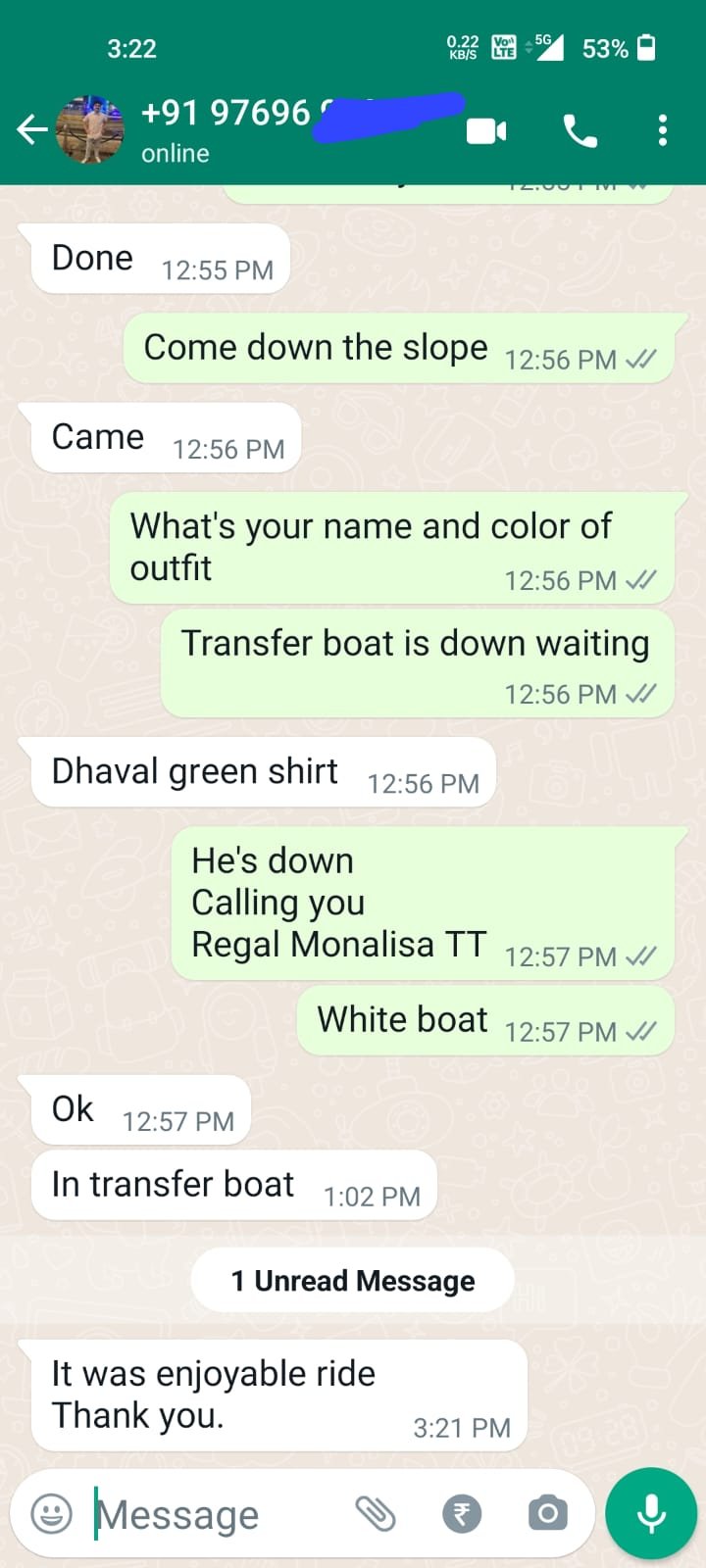The height and width of the screenshot is (1568, 706).
Task: Open the overflow menu
Action: pyautogui.click(x=663, y=130)
